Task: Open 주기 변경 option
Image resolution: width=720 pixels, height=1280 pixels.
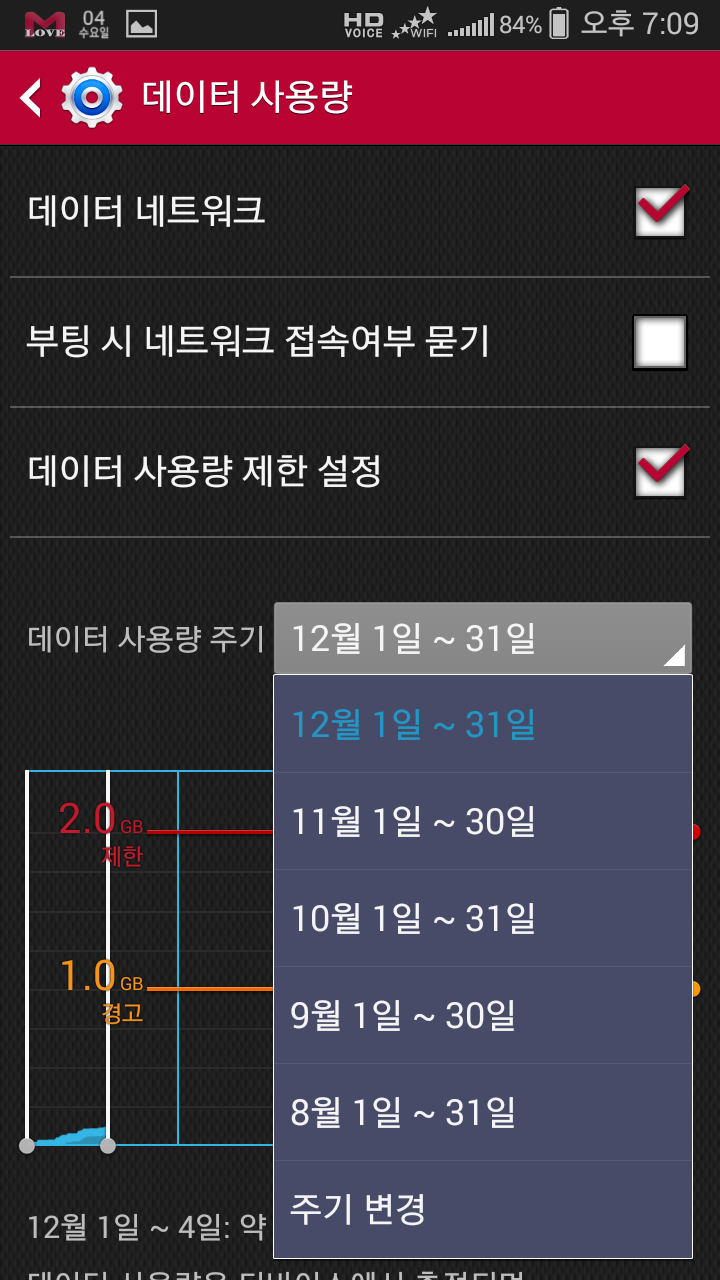Action: (482, 1208)
